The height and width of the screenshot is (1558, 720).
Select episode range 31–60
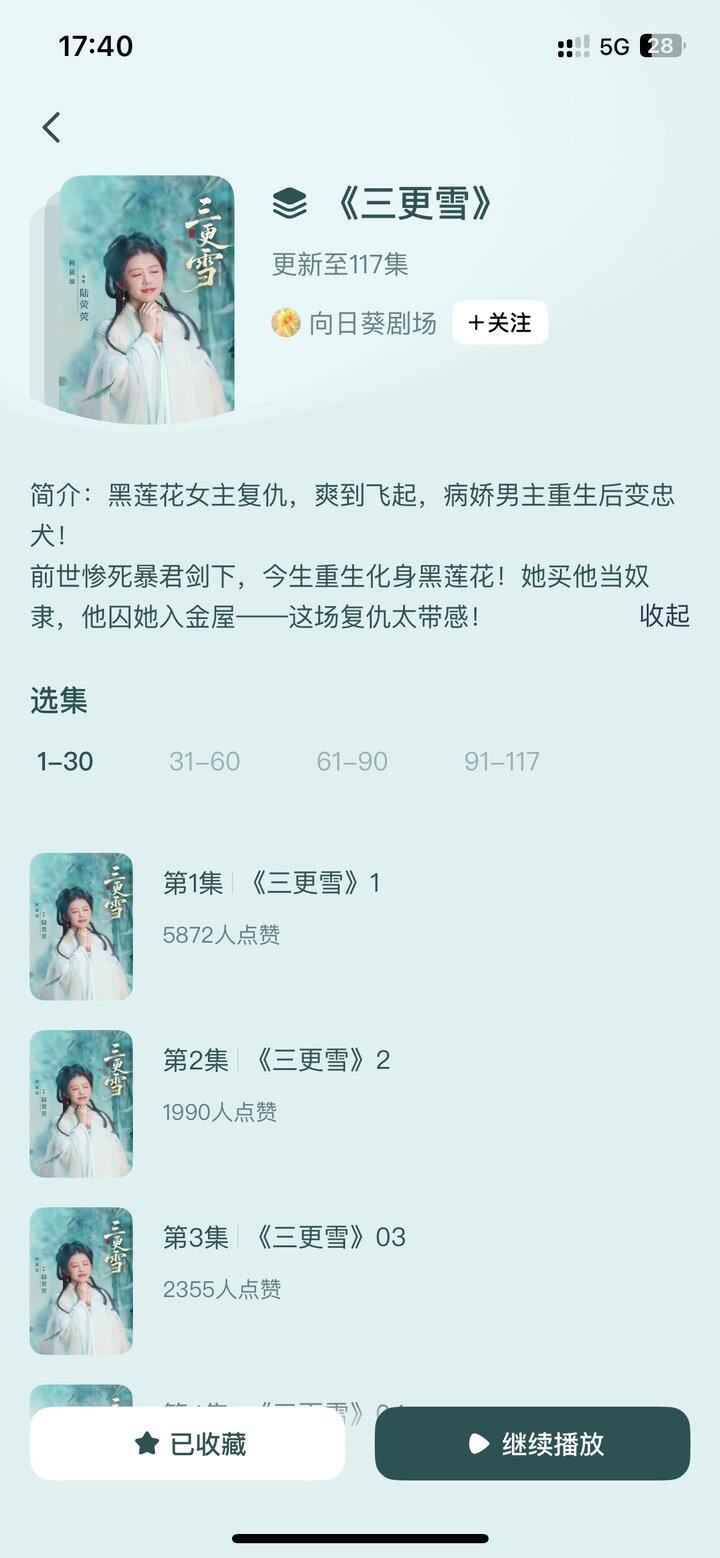203,762
